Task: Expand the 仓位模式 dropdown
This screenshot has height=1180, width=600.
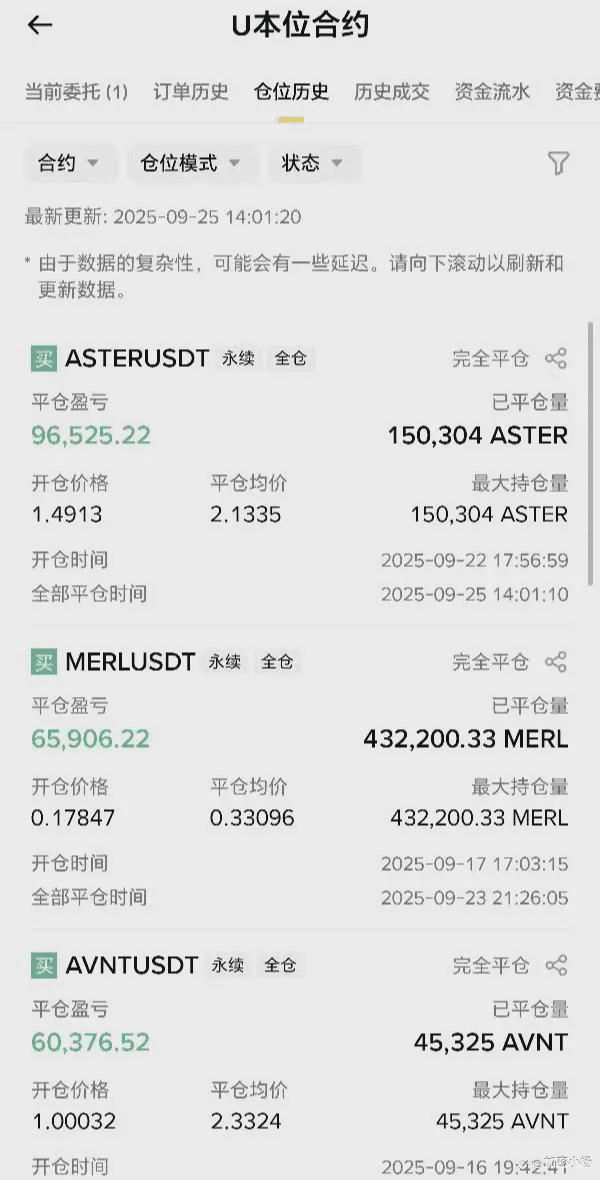Action: tap(192, 163)
